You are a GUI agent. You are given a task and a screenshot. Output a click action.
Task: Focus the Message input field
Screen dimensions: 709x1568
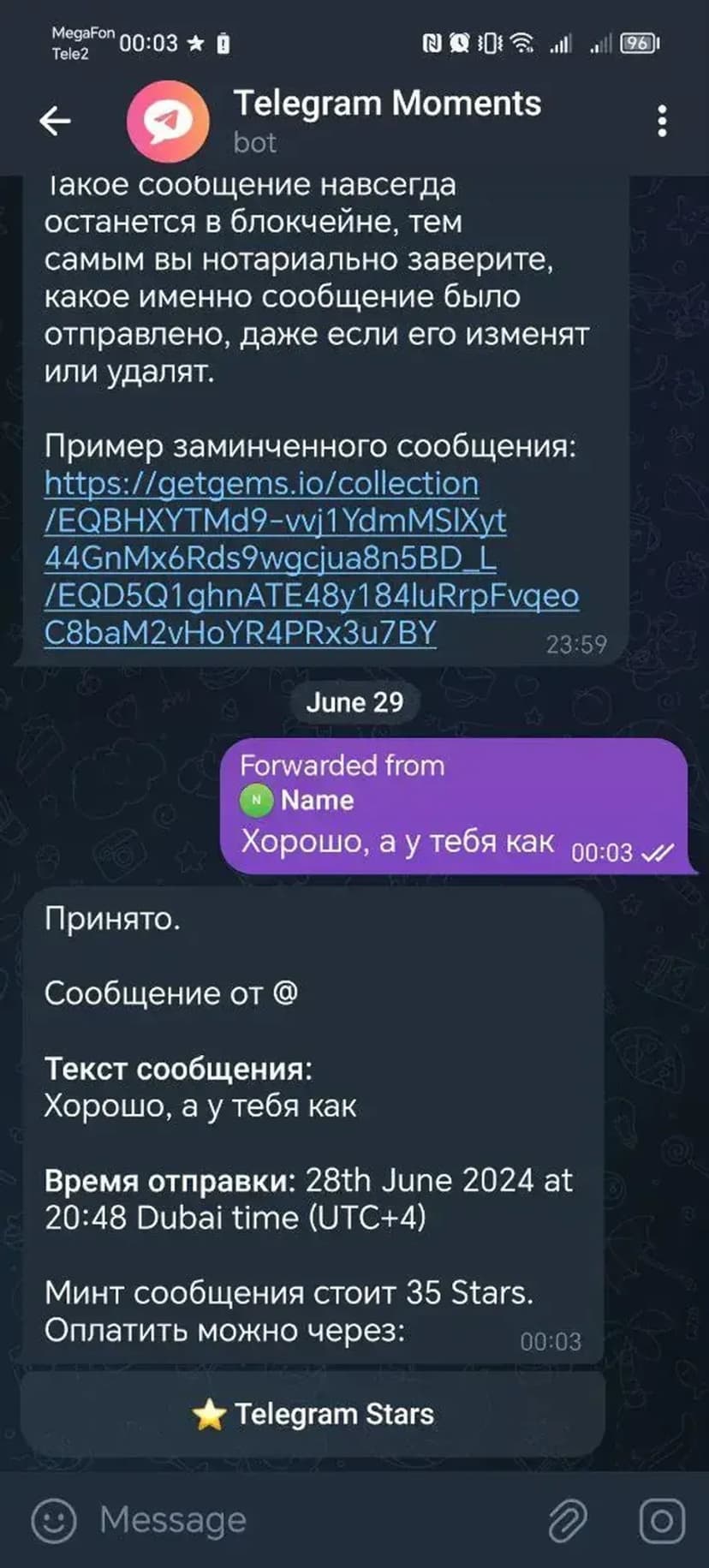click(x=308, y=1520)
